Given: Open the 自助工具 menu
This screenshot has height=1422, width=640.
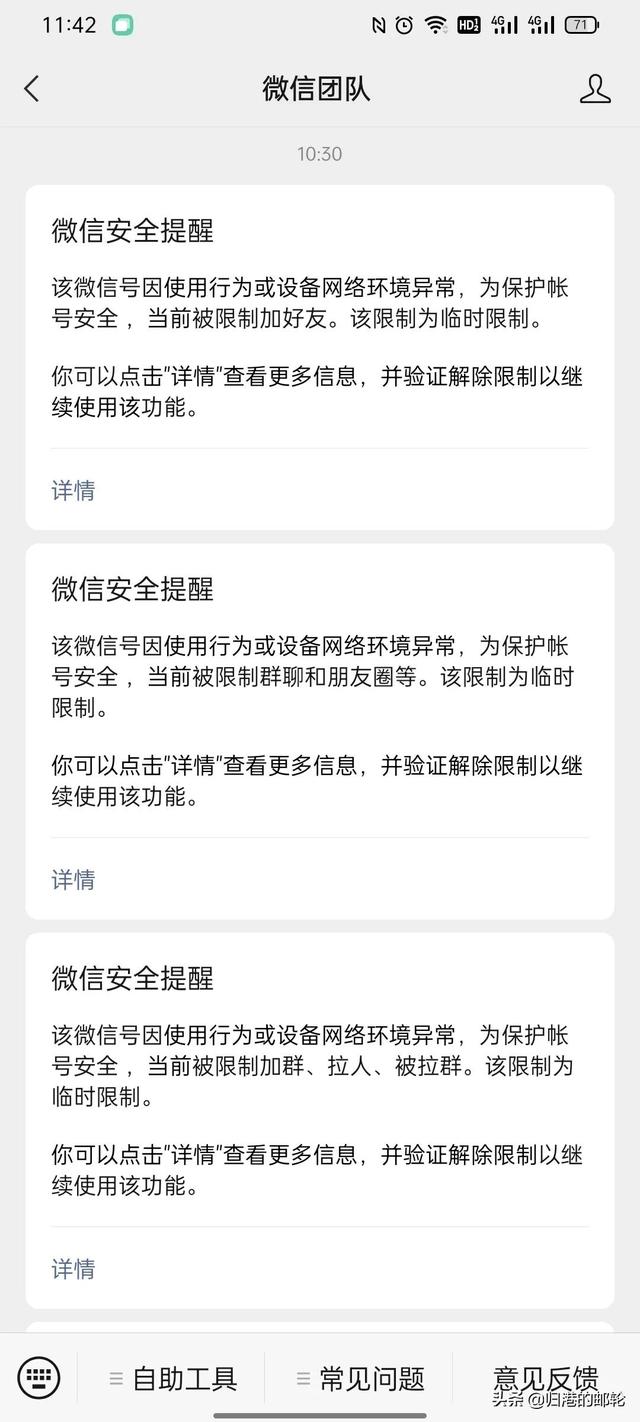Looking at the screenshot, I should click(x=172, y=1379).
